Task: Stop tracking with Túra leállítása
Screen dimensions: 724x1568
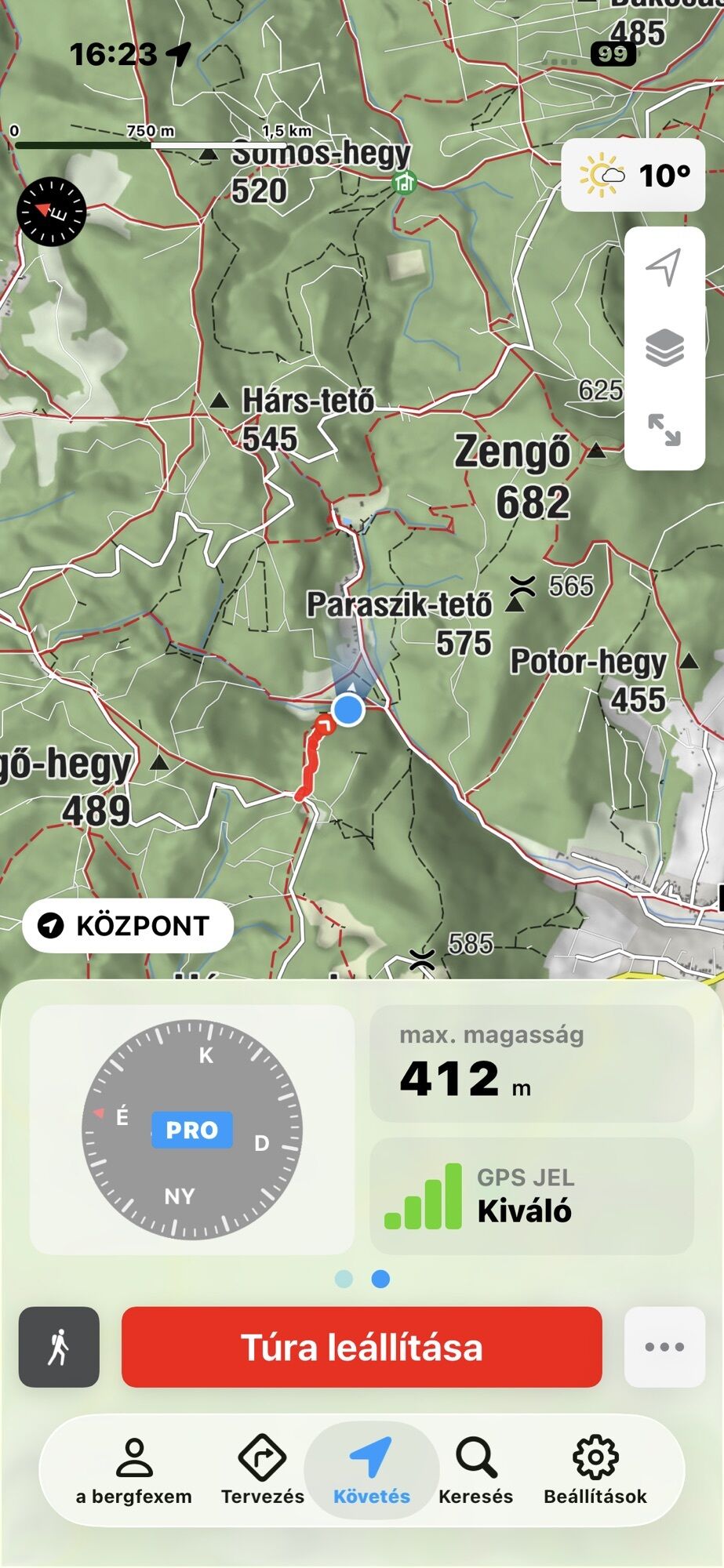Action: pyautogui.click(x=362, y=1347)
